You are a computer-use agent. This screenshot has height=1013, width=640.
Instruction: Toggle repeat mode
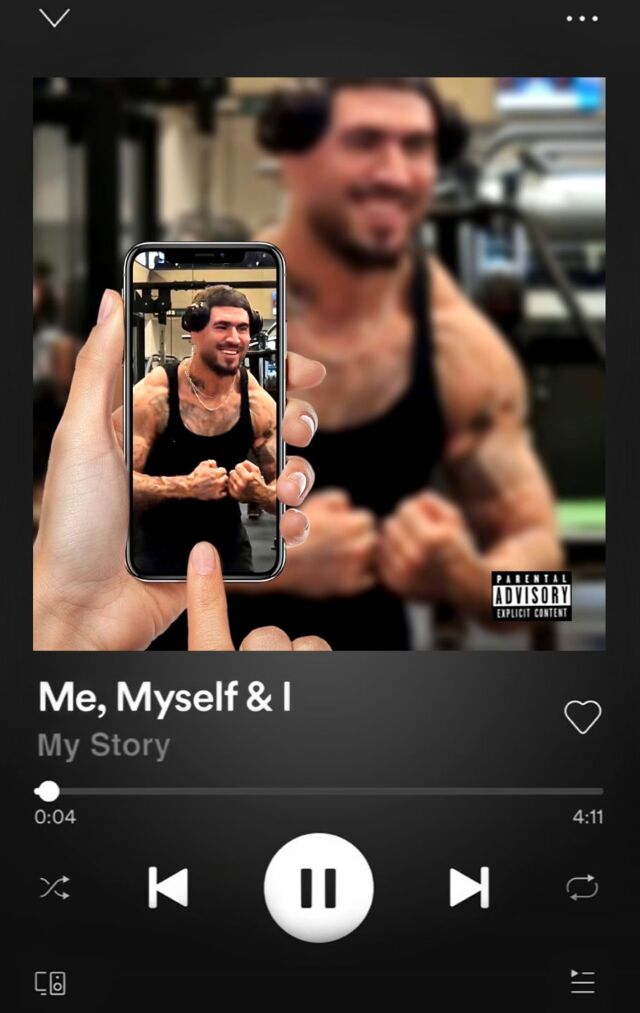coord(582,887)
